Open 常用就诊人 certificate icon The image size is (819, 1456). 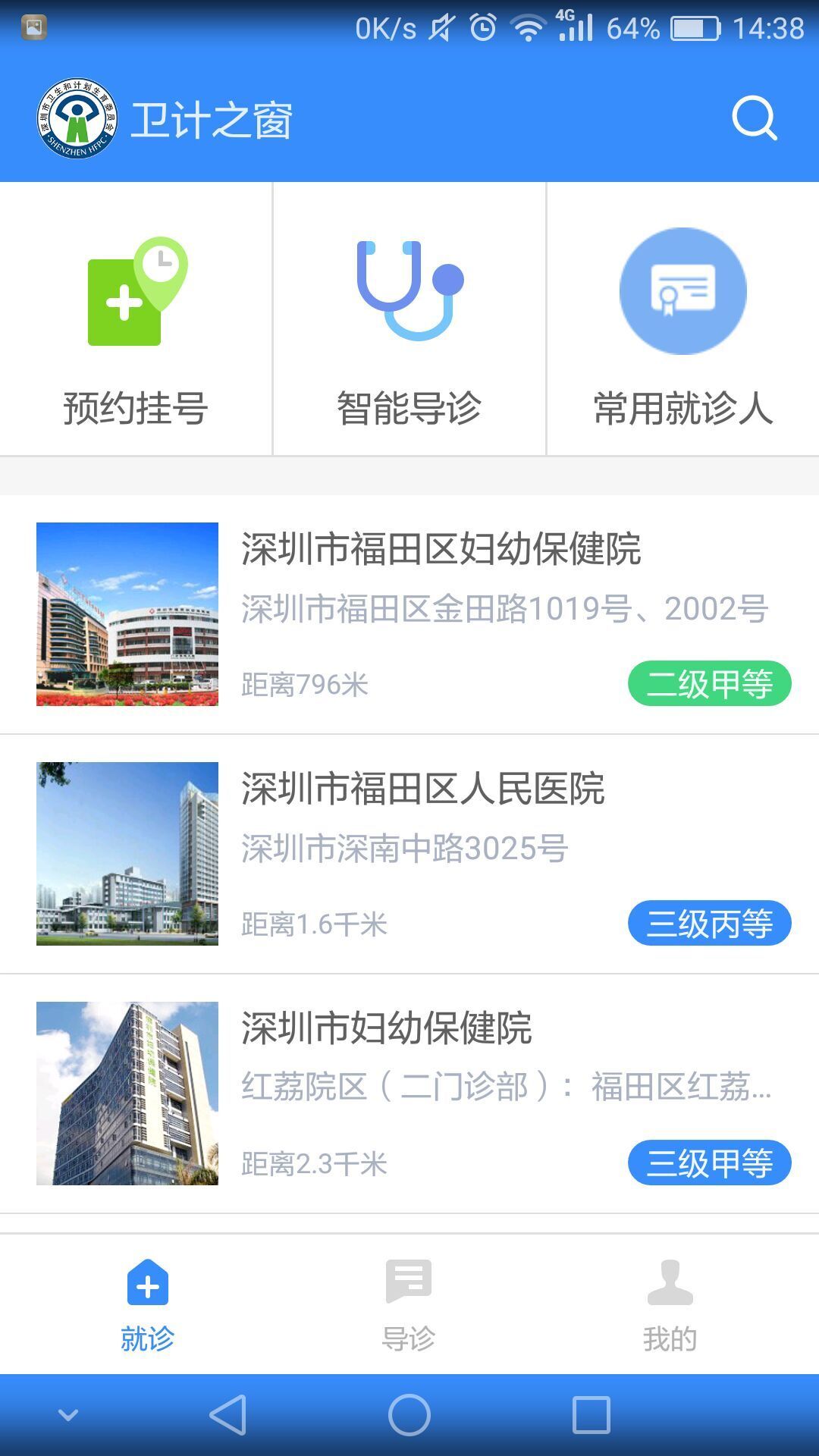point(681,290)
